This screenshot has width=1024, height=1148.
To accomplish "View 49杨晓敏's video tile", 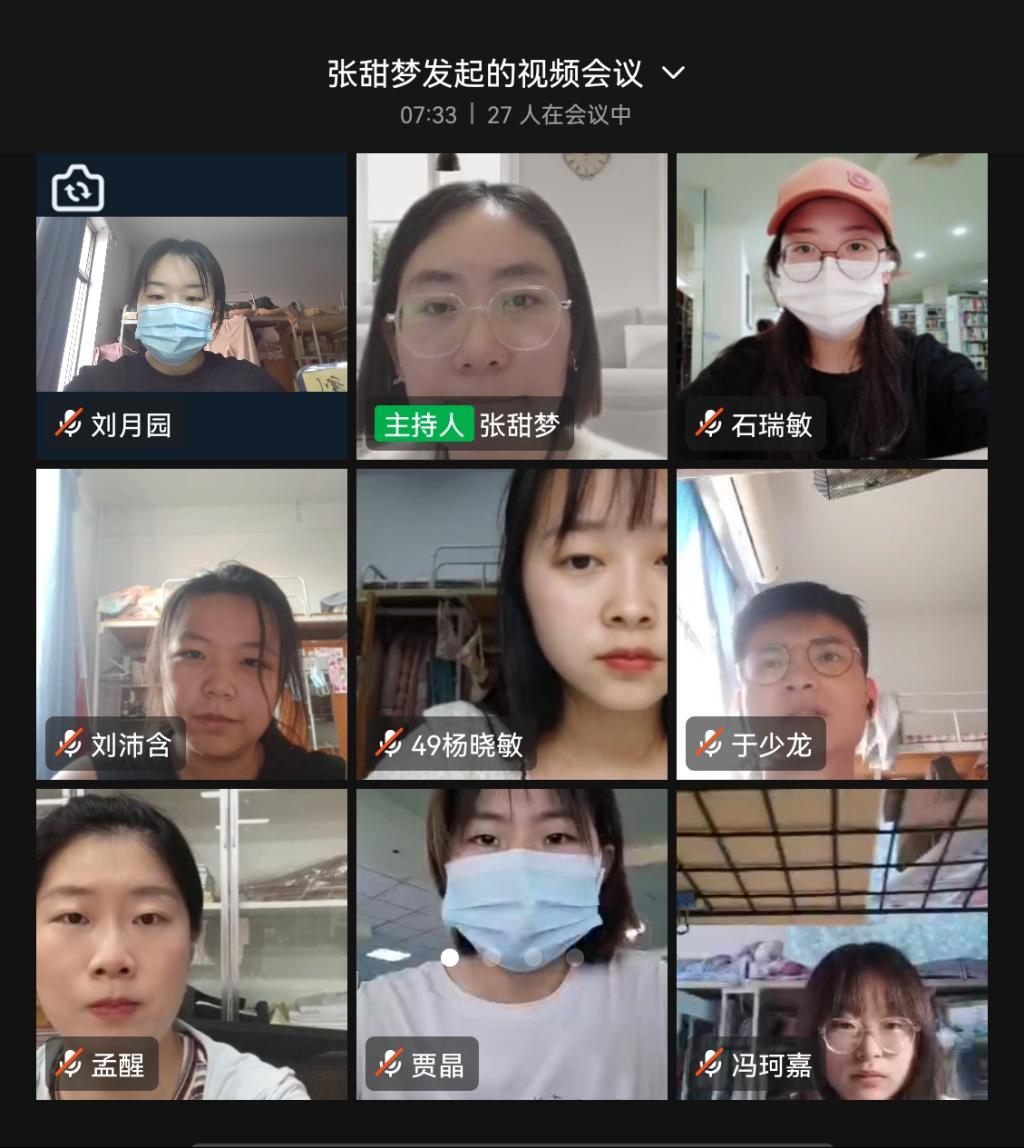I will [511, 623].
